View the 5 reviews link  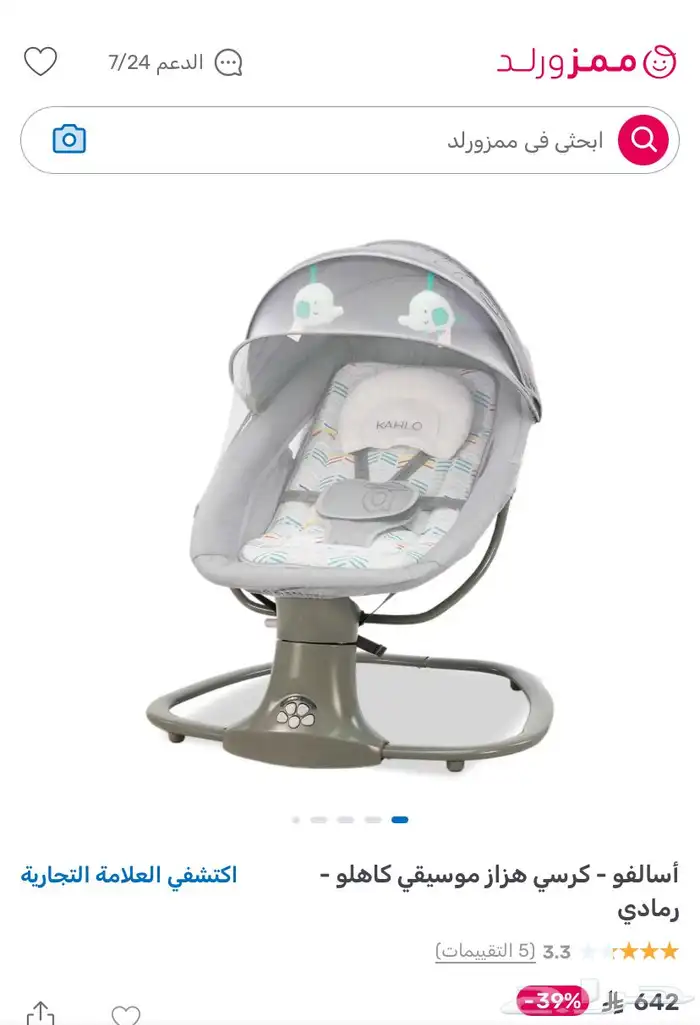click(x=485, y=950)
